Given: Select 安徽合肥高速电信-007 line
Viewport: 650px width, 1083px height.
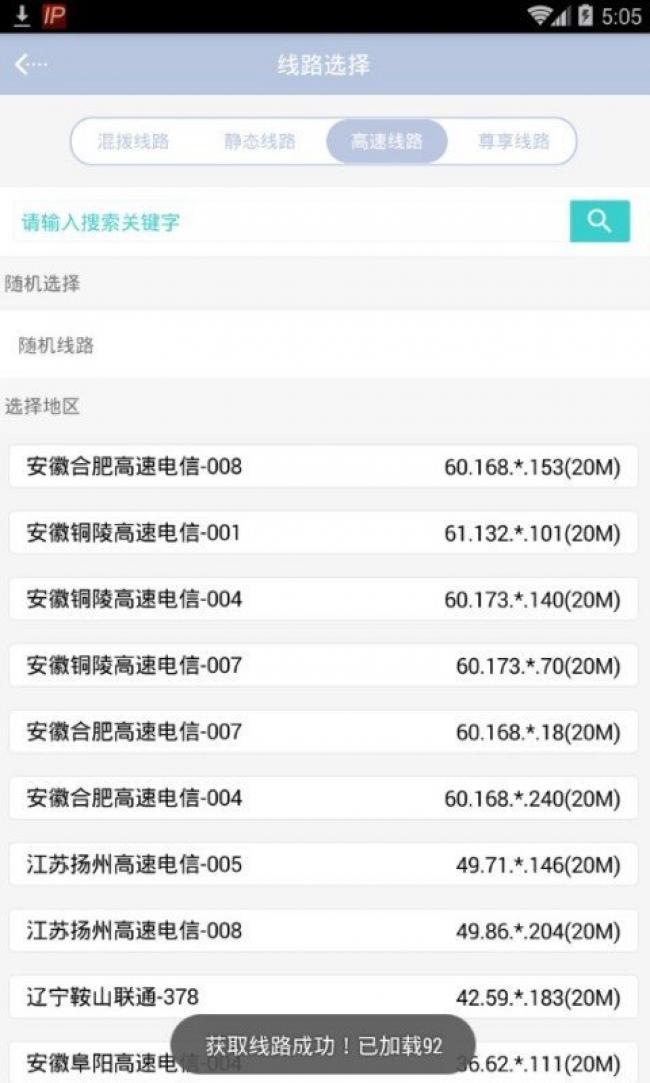Looking at the screenshot, I should pyautogui.click(x=324, y=732).
